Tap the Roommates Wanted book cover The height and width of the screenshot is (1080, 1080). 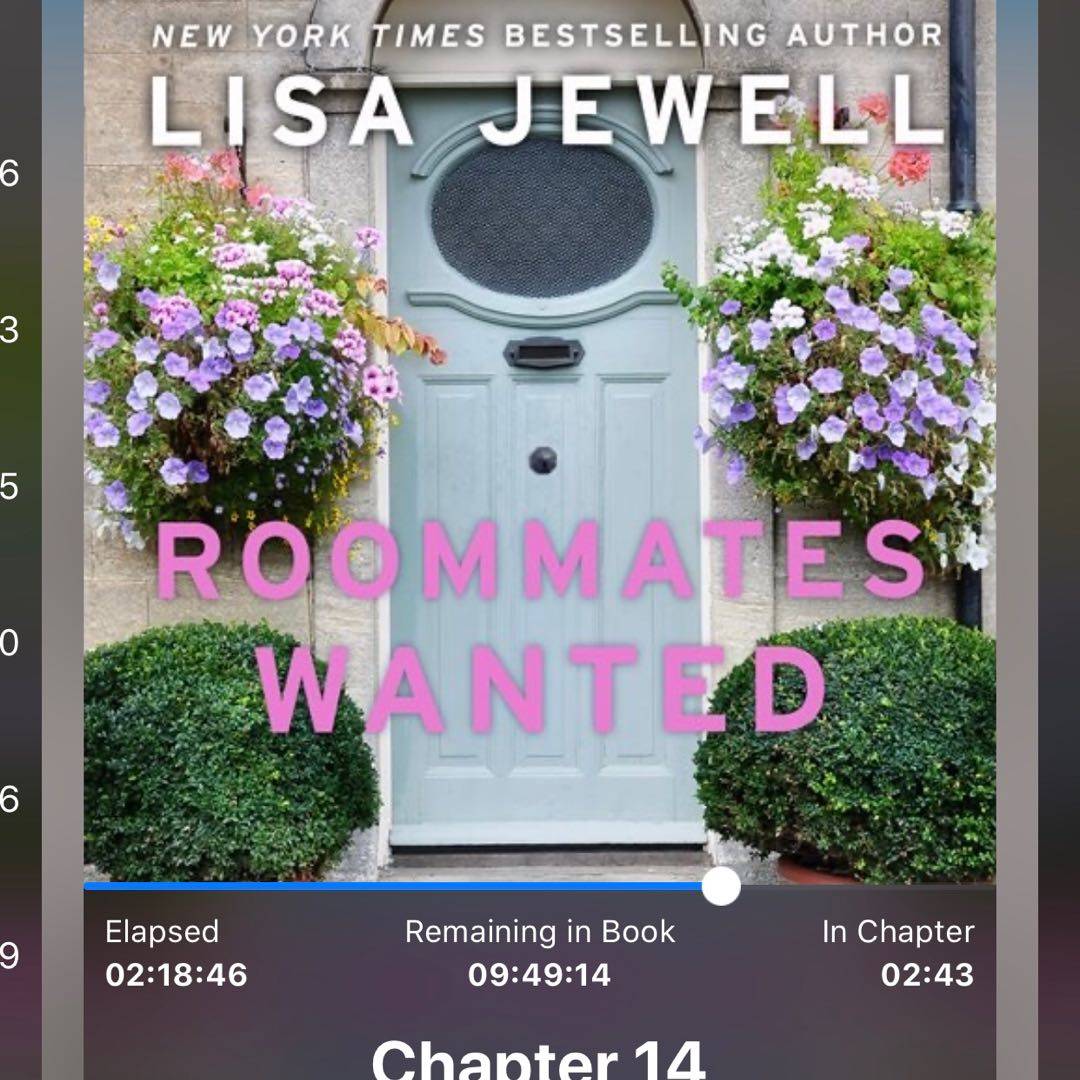tap(539, 440)
